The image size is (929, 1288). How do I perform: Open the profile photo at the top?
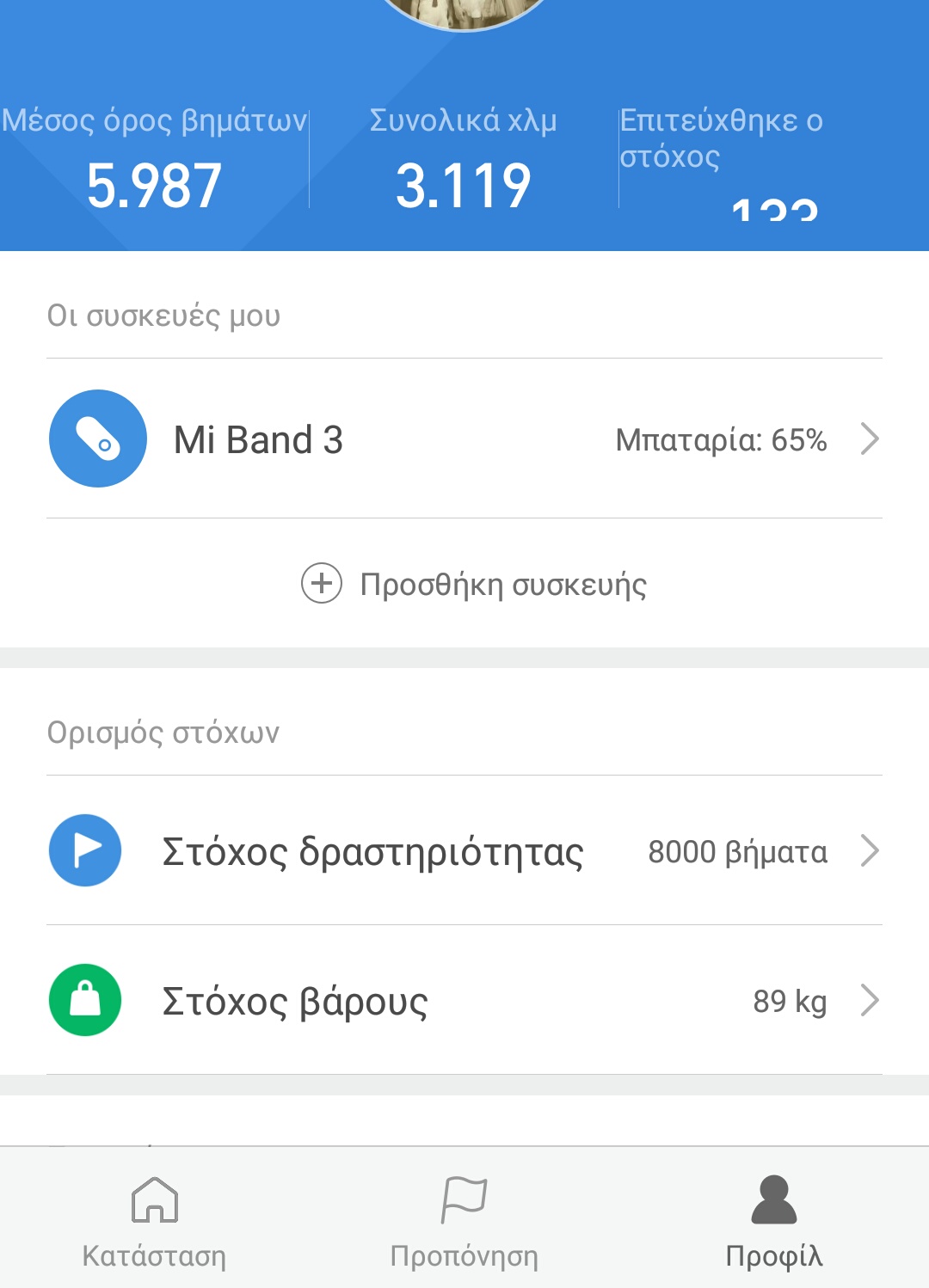(x=464, y=12)
